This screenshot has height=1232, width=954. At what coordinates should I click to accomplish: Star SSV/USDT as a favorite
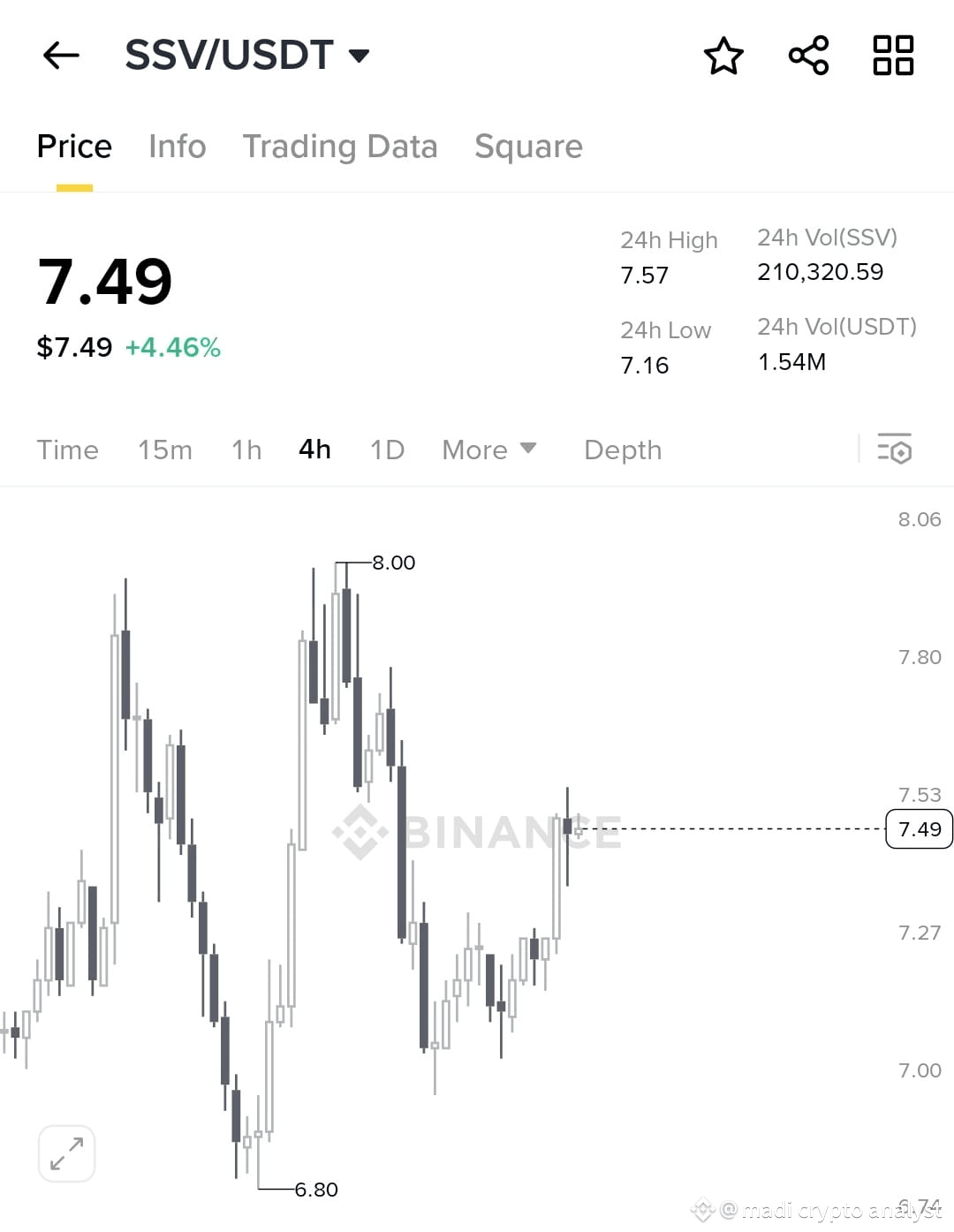pos(723,55)
